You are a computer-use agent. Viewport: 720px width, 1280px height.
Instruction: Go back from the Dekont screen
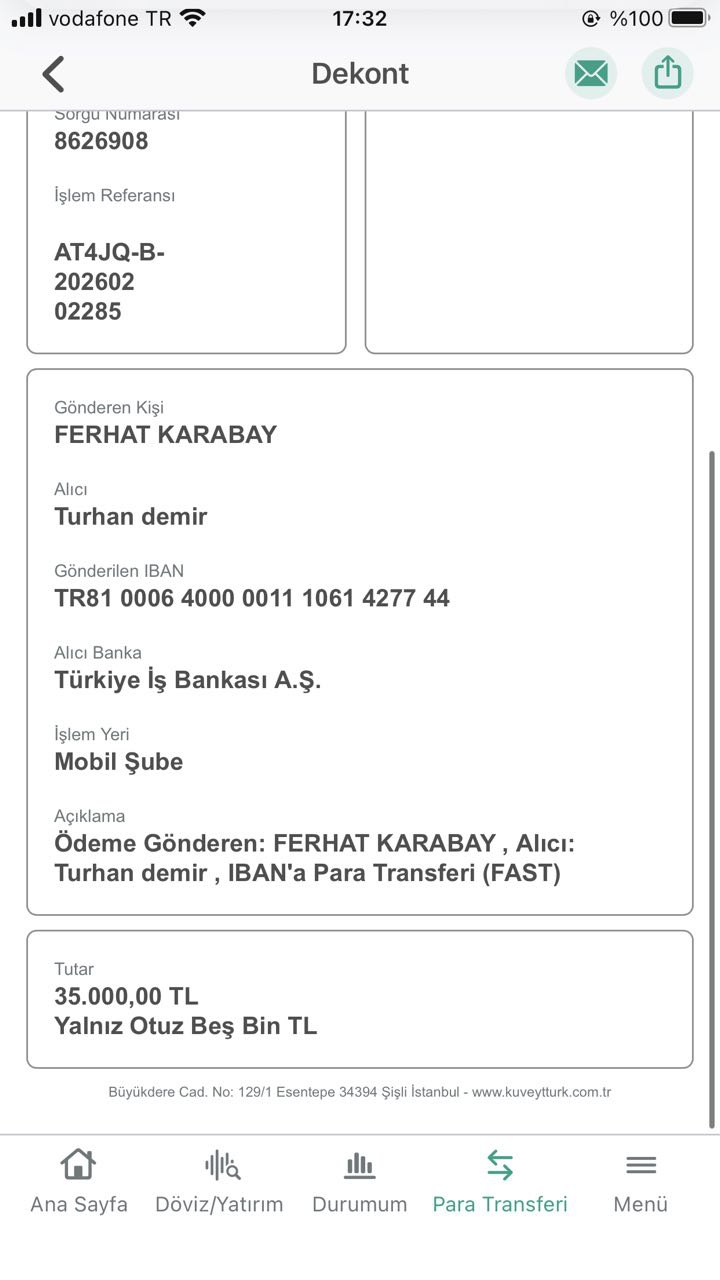click(53, 74)
